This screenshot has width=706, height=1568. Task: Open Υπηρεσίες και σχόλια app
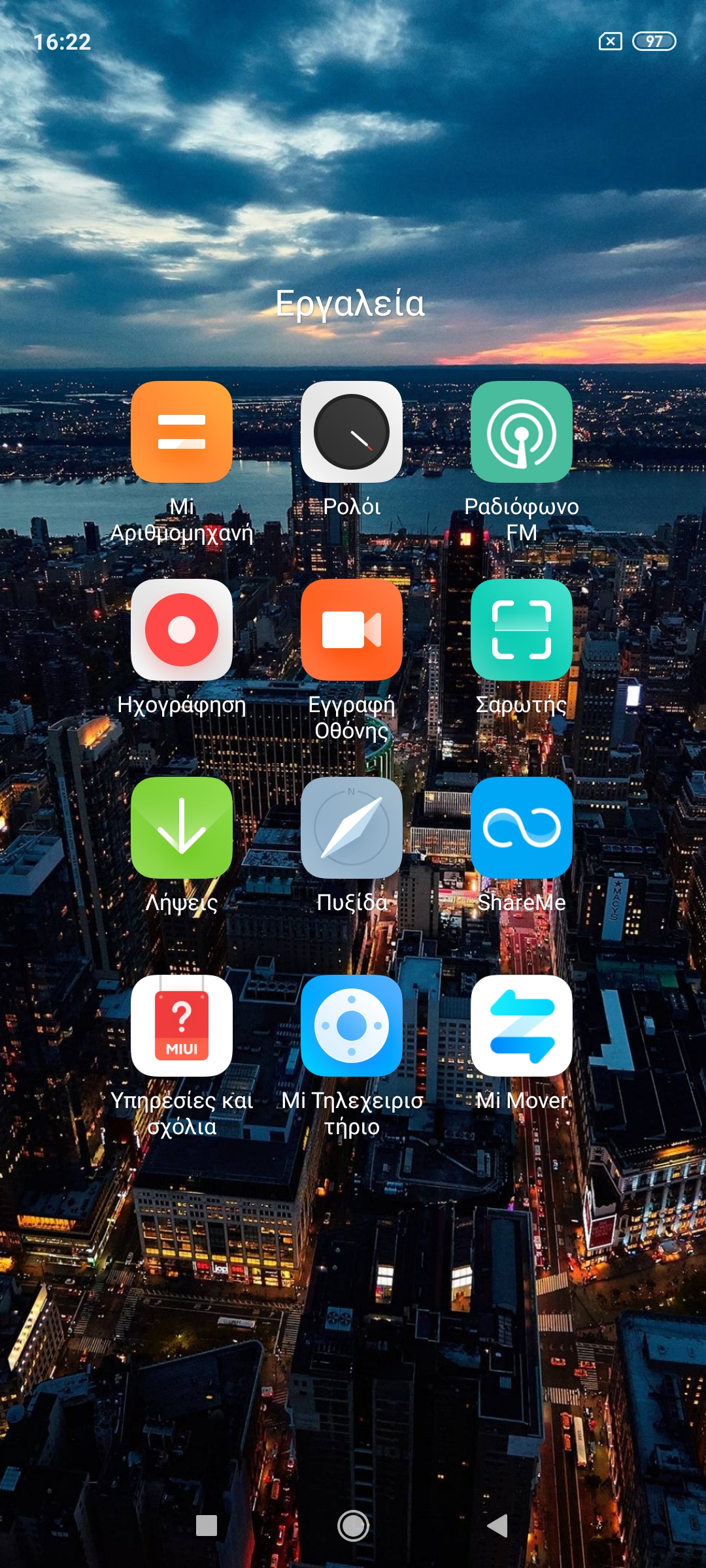tap(182, 1026)
